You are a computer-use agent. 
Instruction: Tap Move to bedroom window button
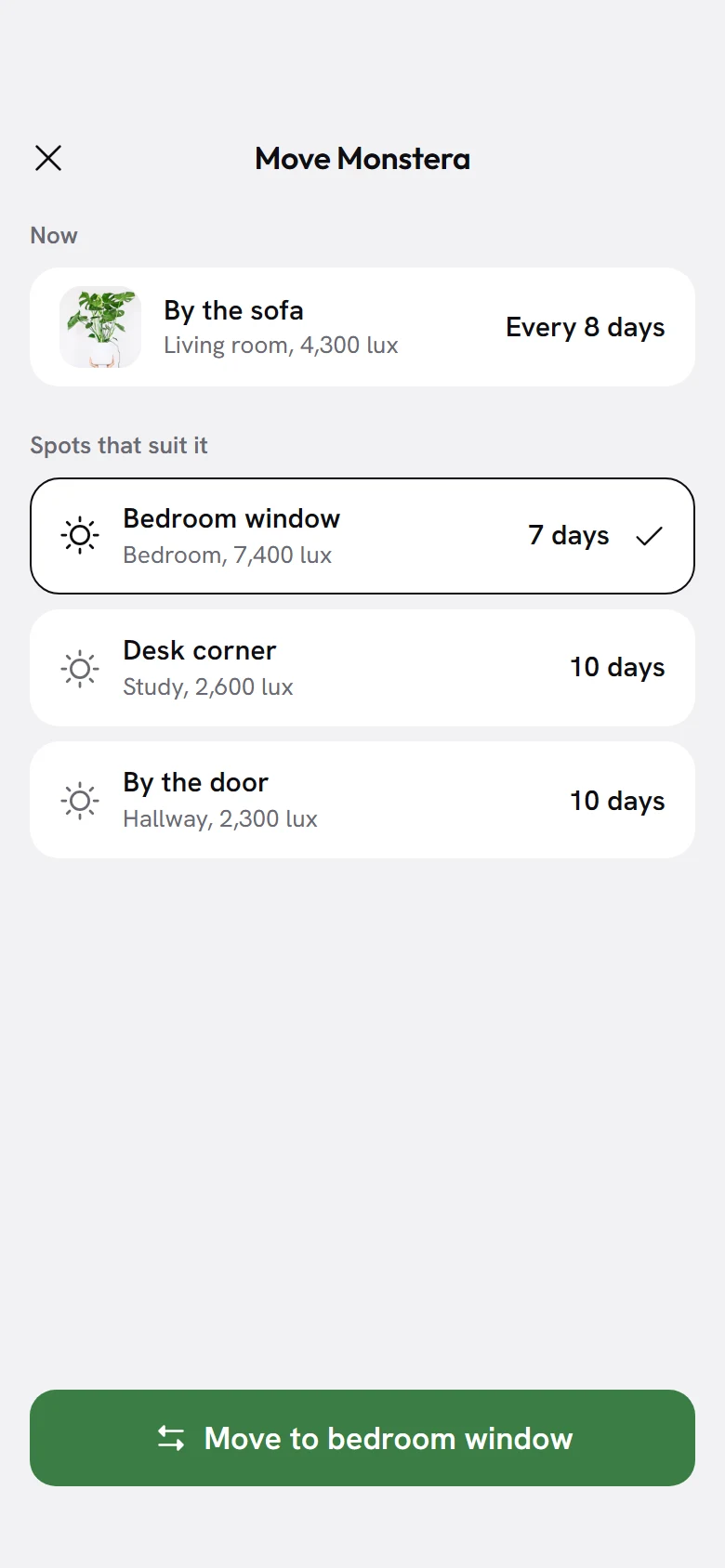coord(362,1438)
